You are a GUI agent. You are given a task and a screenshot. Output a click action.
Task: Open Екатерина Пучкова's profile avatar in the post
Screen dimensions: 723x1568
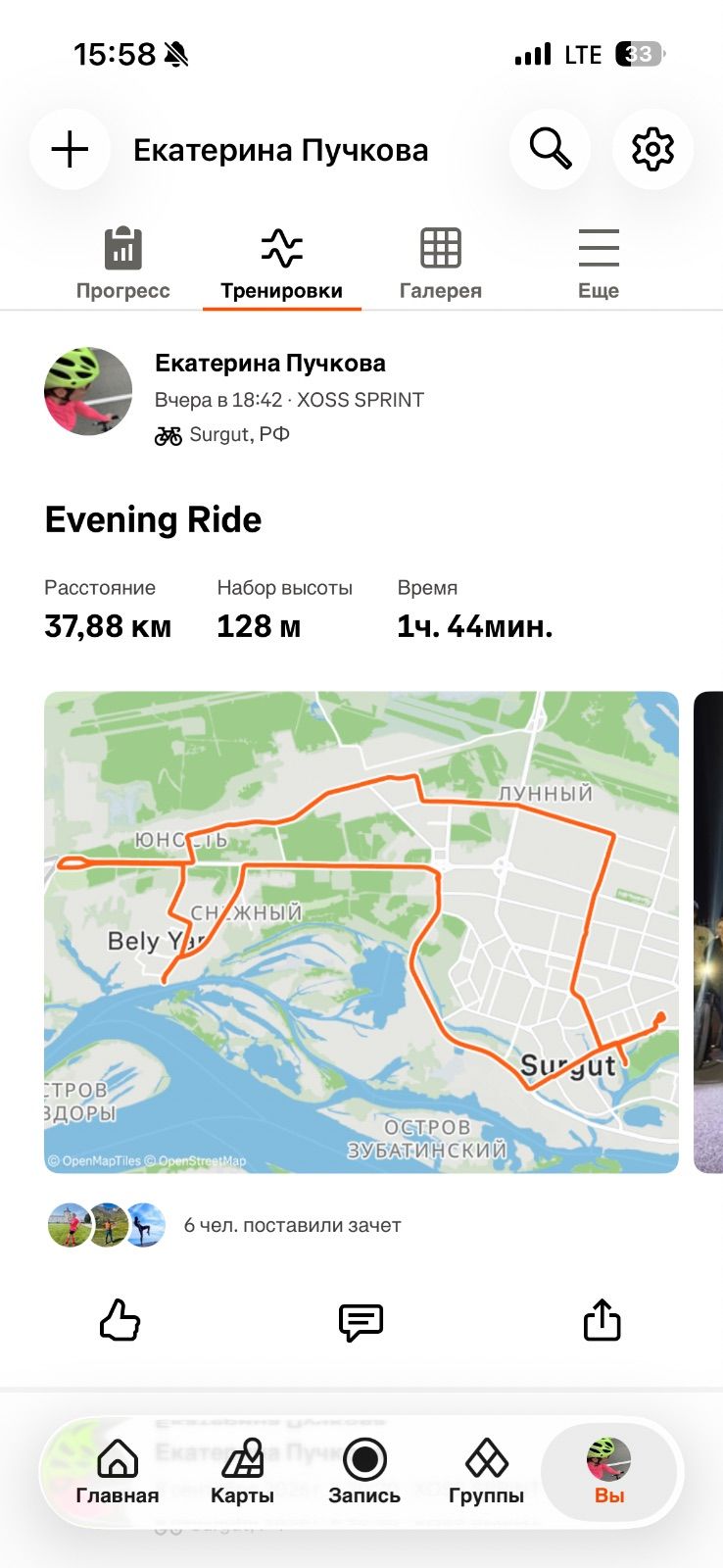(88, 391)
